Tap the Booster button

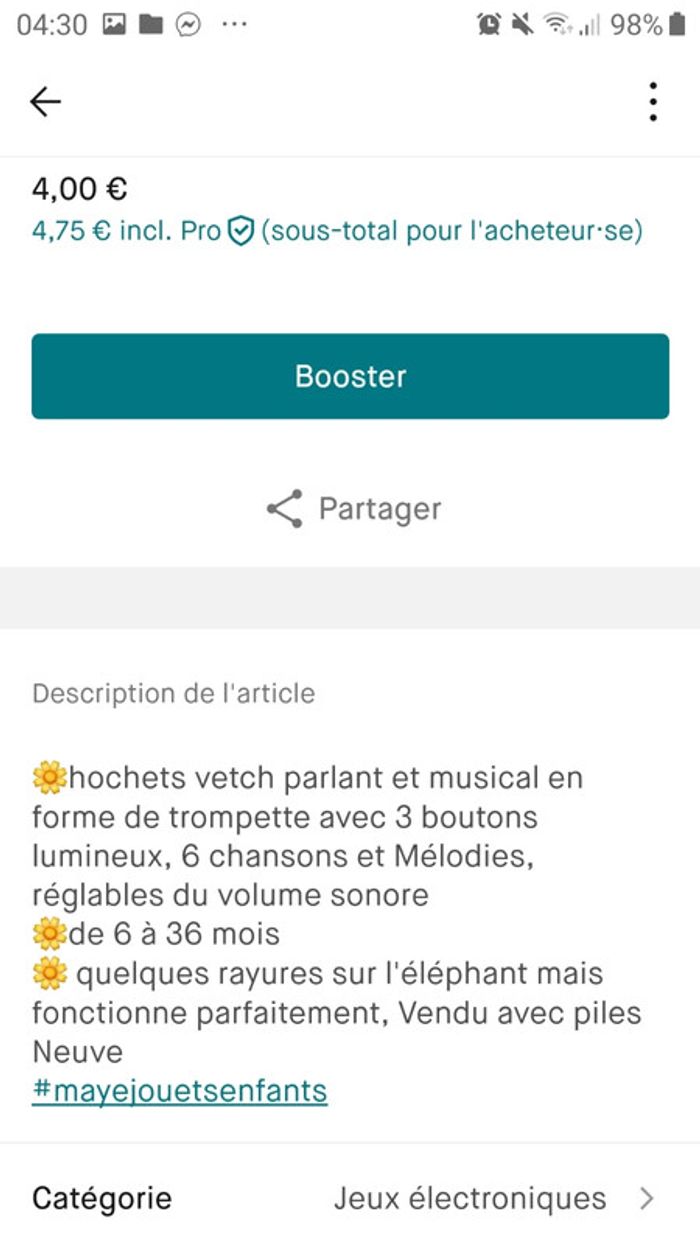350,376
